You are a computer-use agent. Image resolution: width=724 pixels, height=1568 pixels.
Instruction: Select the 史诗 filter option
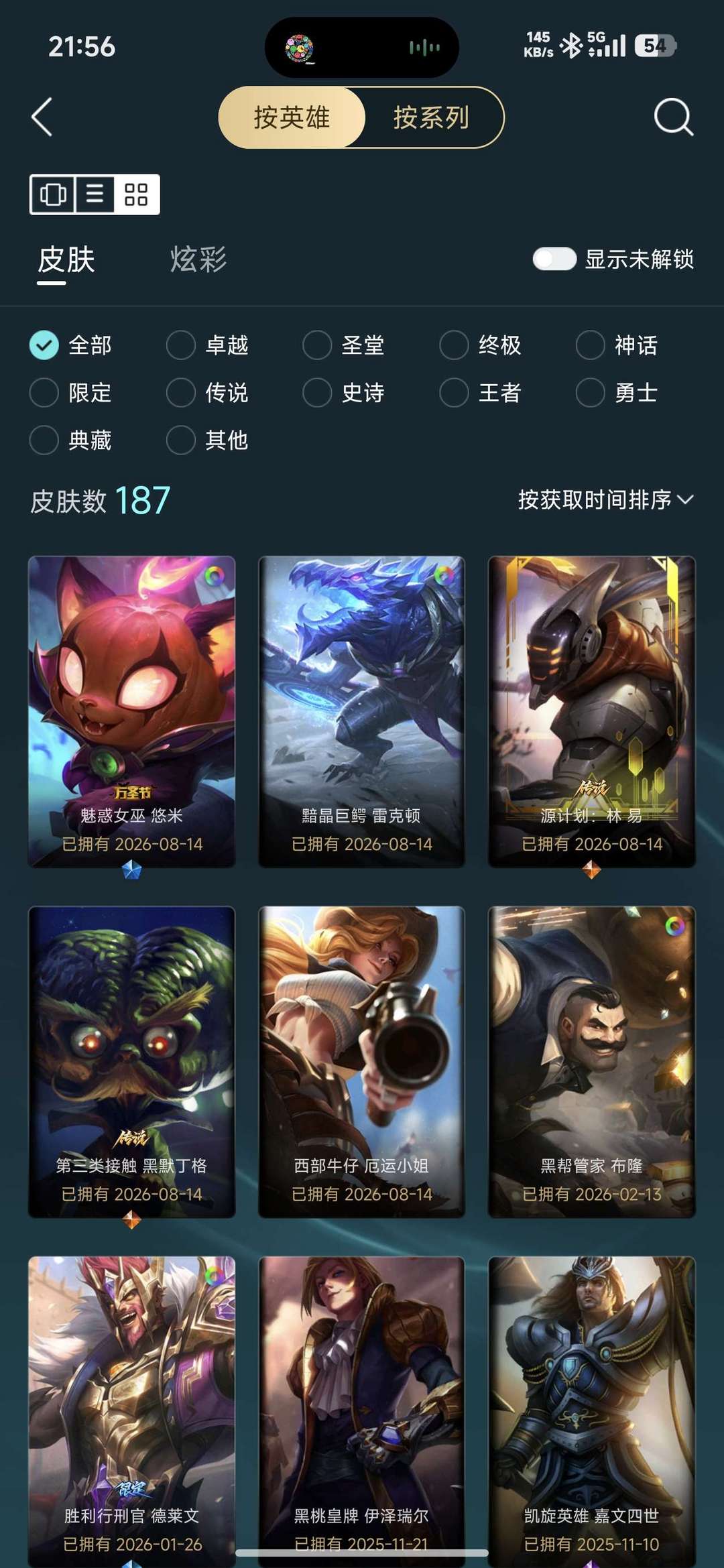pyautogui.click(x=344, y=393)
